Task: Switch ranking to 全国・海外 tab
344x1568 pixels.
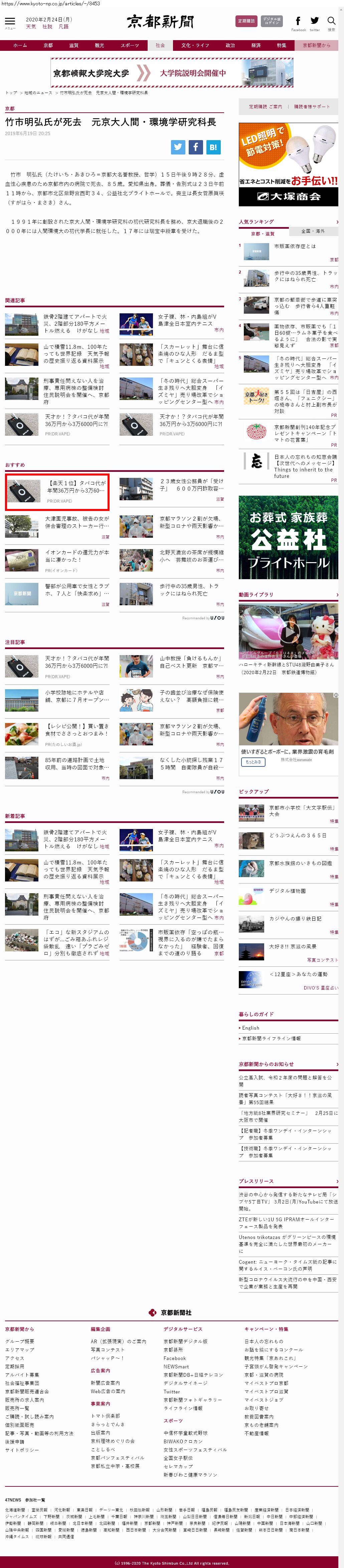Action: coord(313,231)
